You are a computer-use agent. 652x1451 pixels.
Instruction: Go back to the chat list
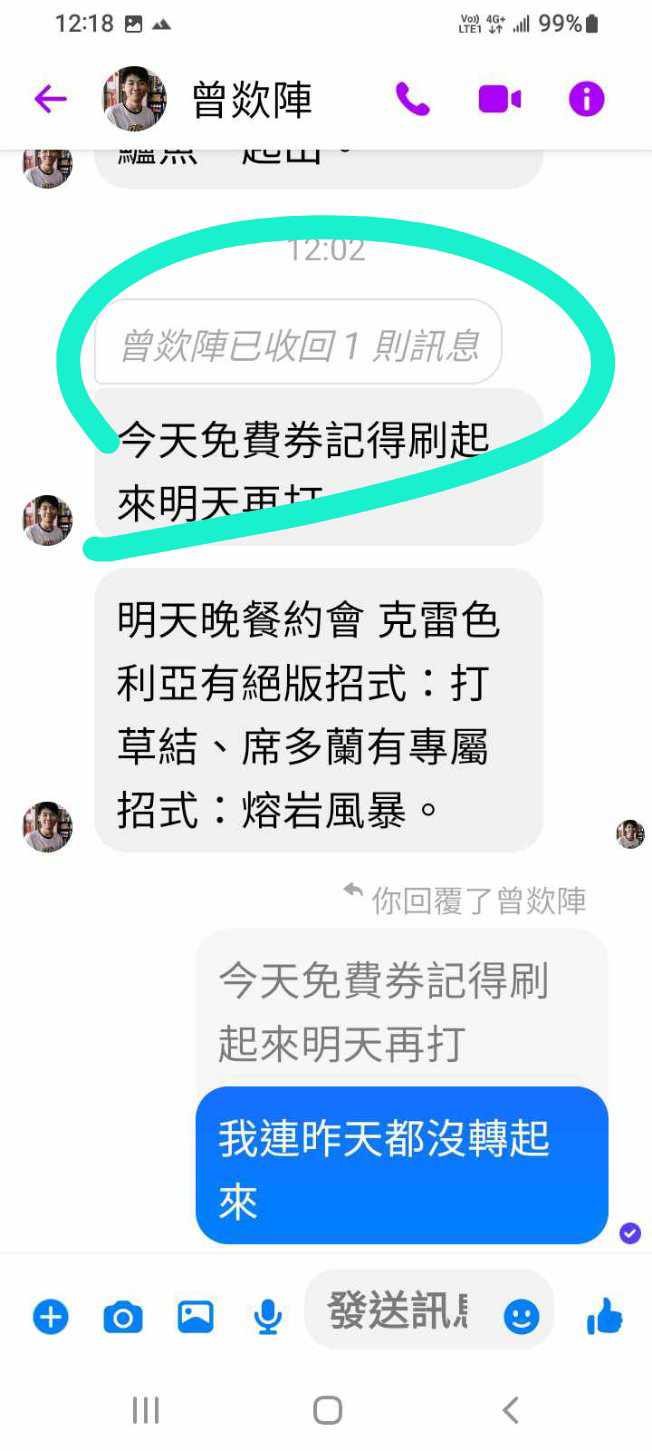tap(50, 99)
